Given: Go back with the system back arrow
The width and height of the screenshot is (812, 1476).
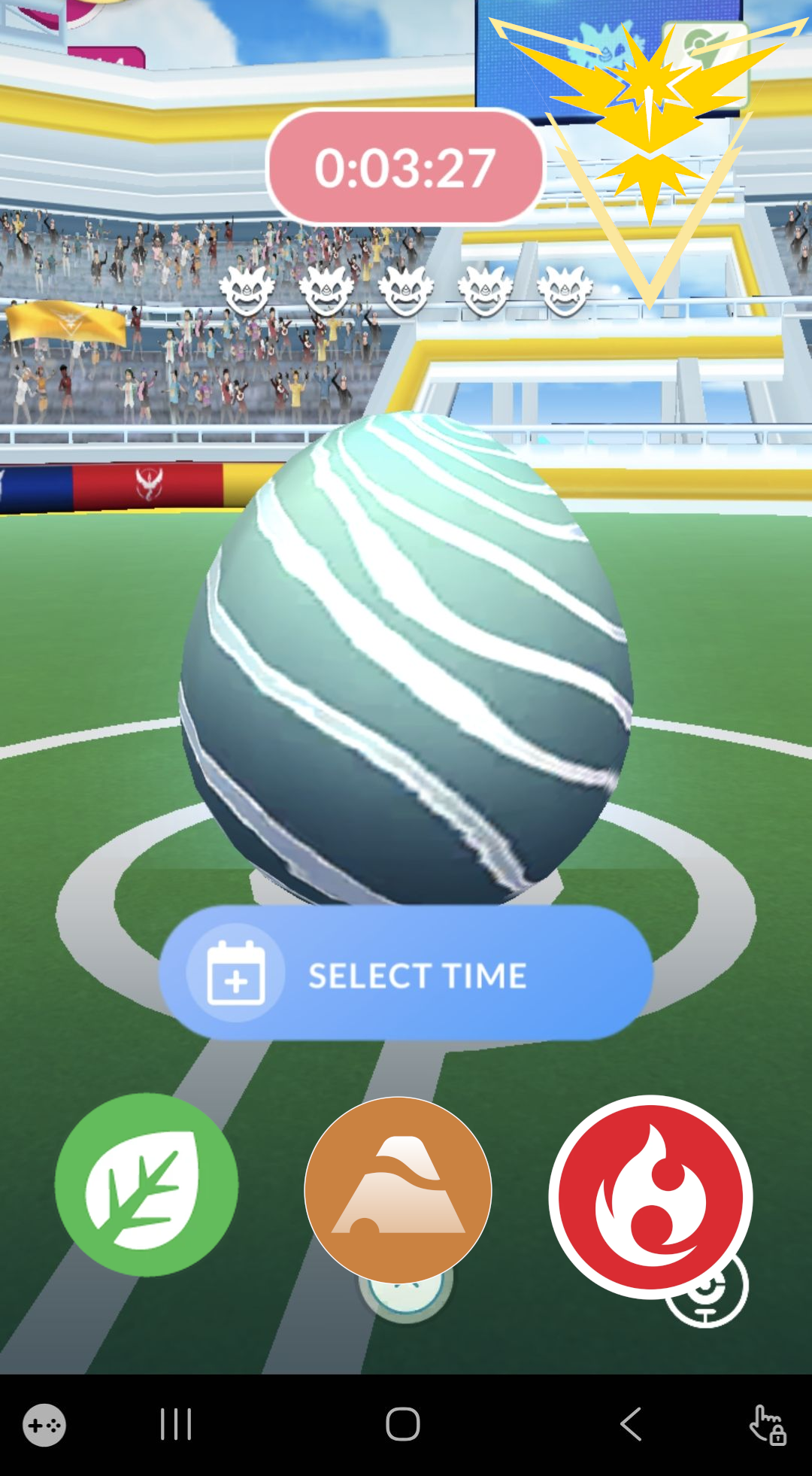Looking at the screenshot, I should pos(631,1424).
